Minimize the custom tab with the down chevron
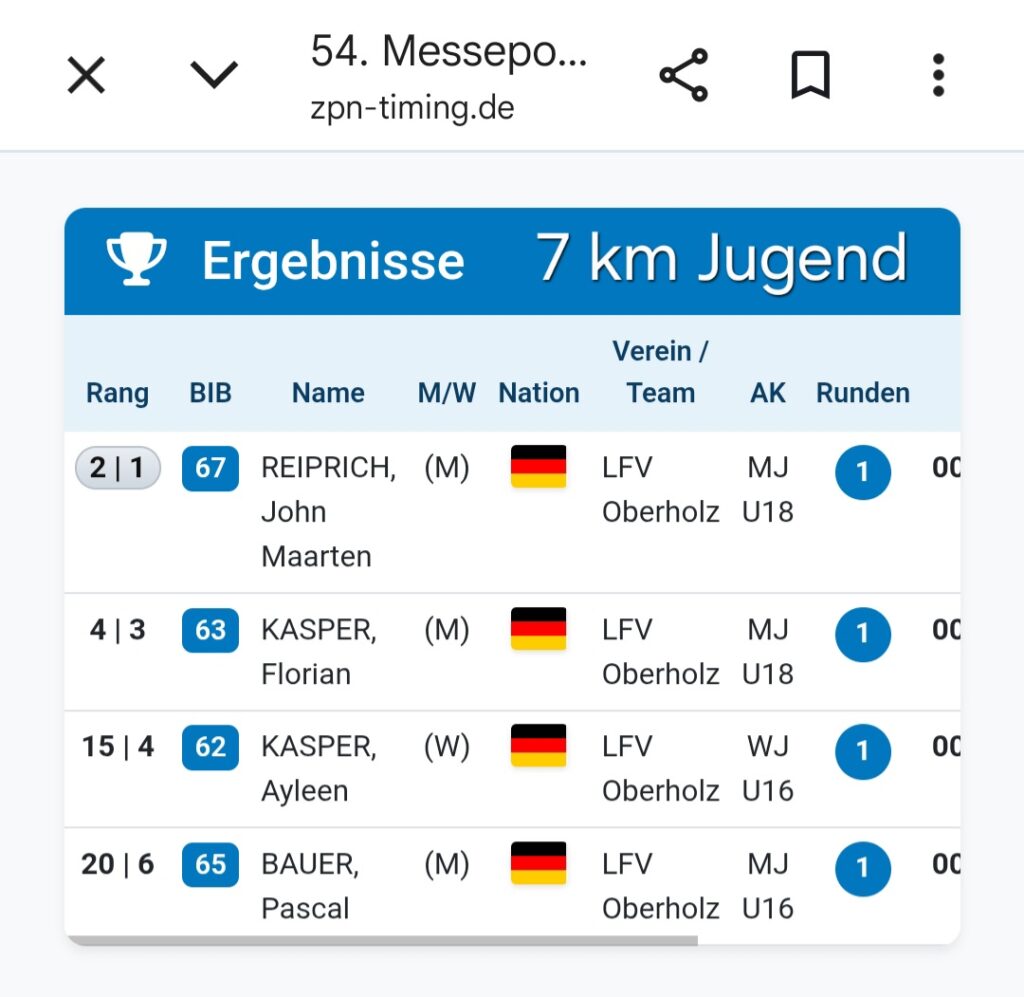 tap(214, 75)
